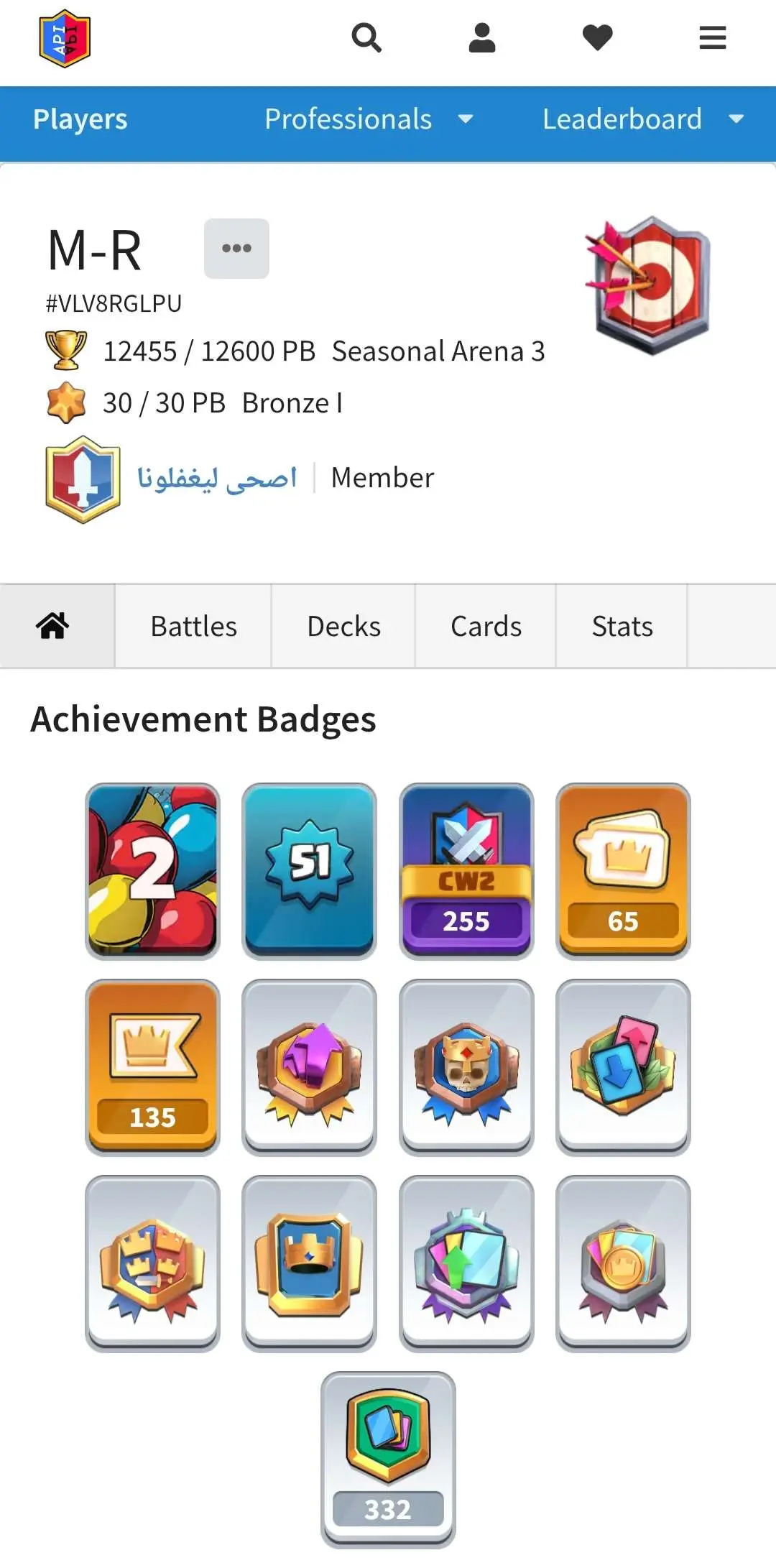Screen dimensions: 776x1568
Task: Open the clan link next to Member
Action: pyautogui.click(x=217, y=479)
